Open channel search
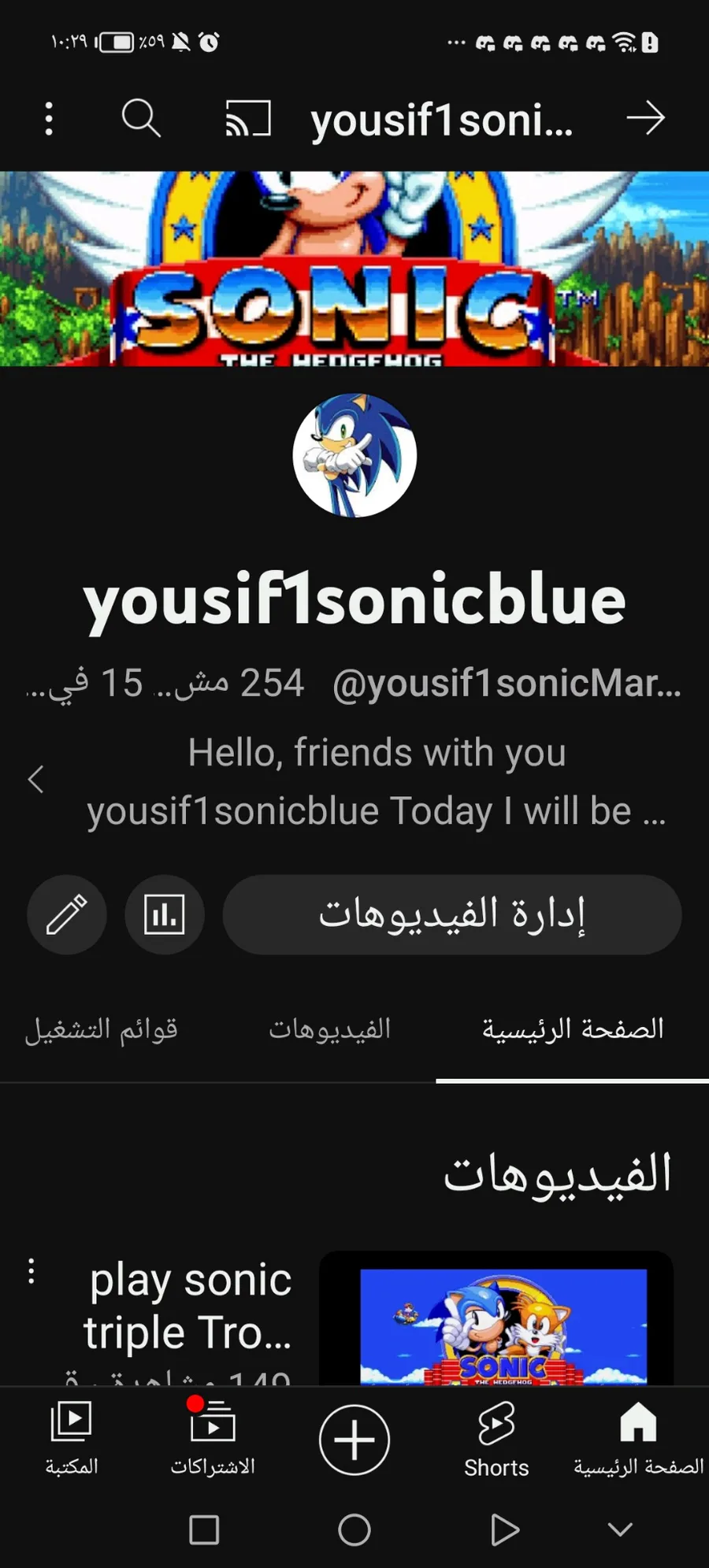The height and width of the screenshot is (1568, 709). tap(141, 119)
